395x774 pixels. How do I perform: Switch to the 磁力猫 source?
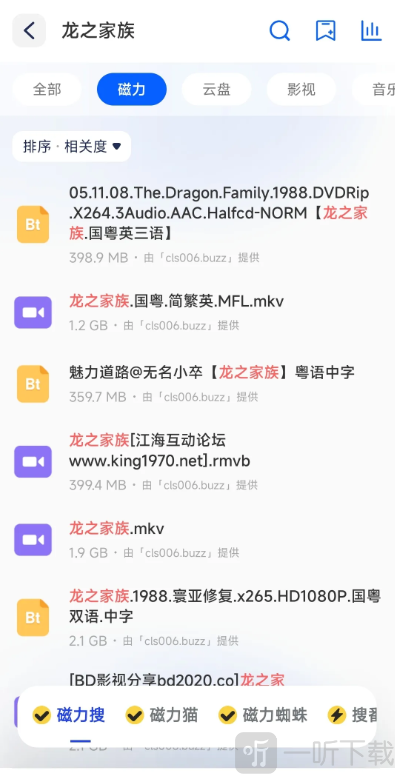coord(161,715)
